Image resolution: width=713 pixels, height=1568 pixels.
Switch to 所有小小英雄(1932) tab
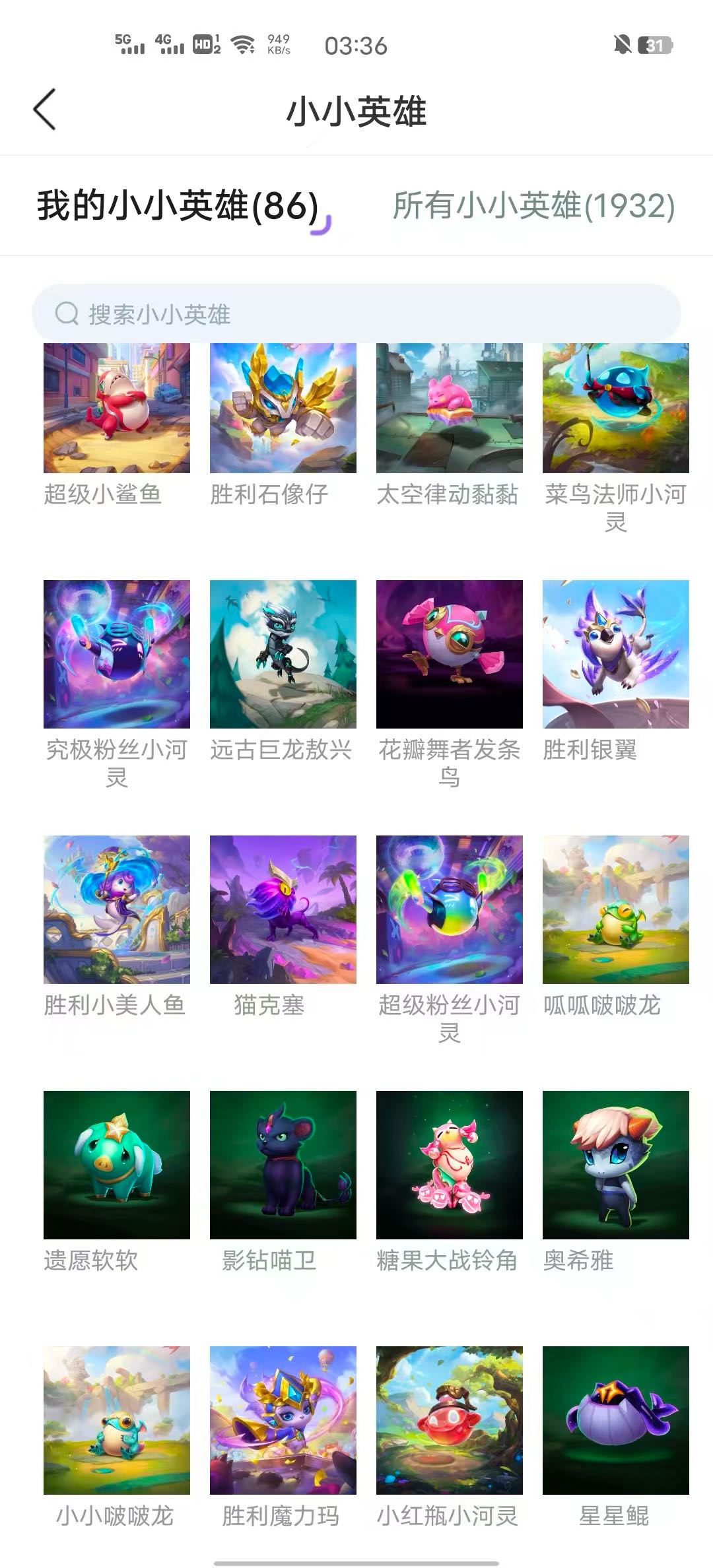[x=533, y=205]
